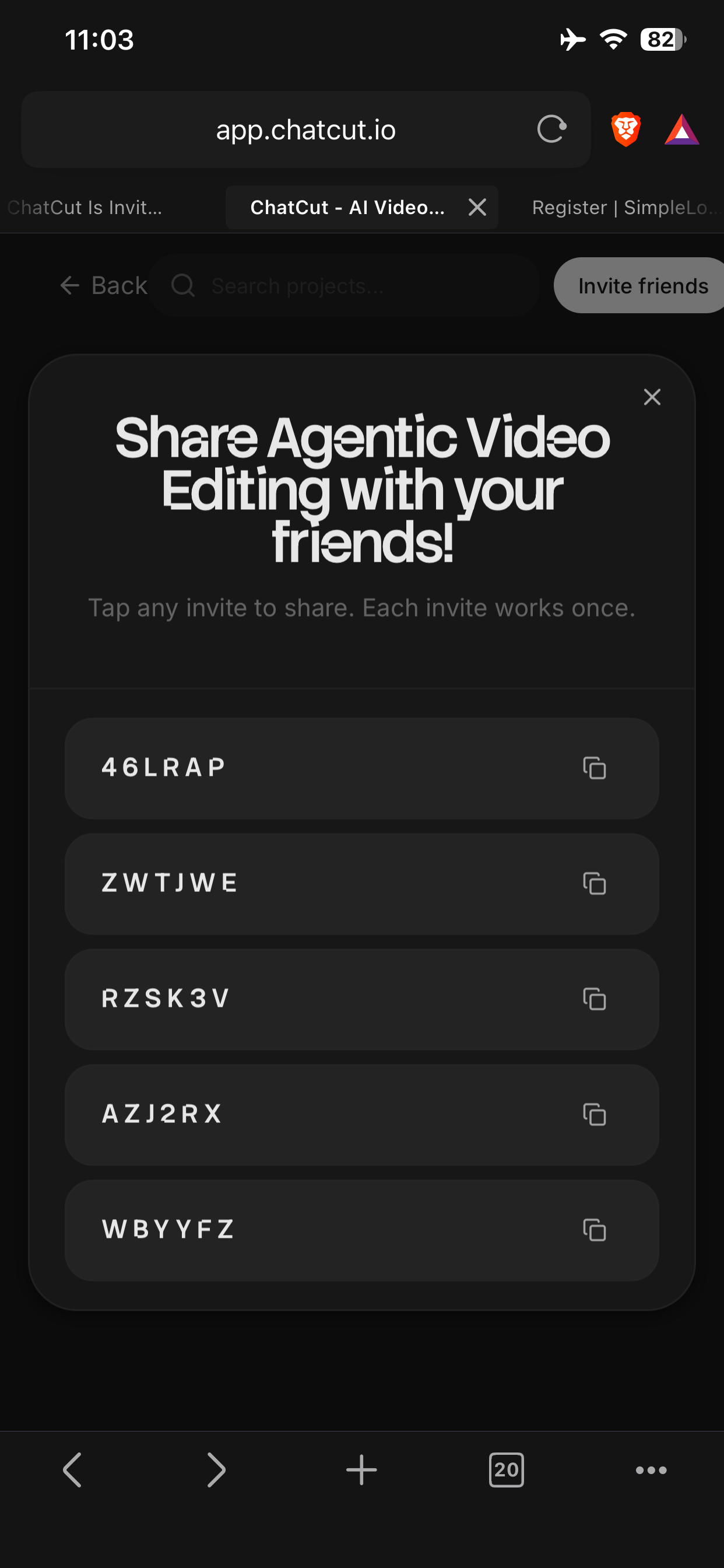The height and width of the screenshot is (1568, 724).
Task: Copy invite code RZSK3V
Action: pos(595,999)
